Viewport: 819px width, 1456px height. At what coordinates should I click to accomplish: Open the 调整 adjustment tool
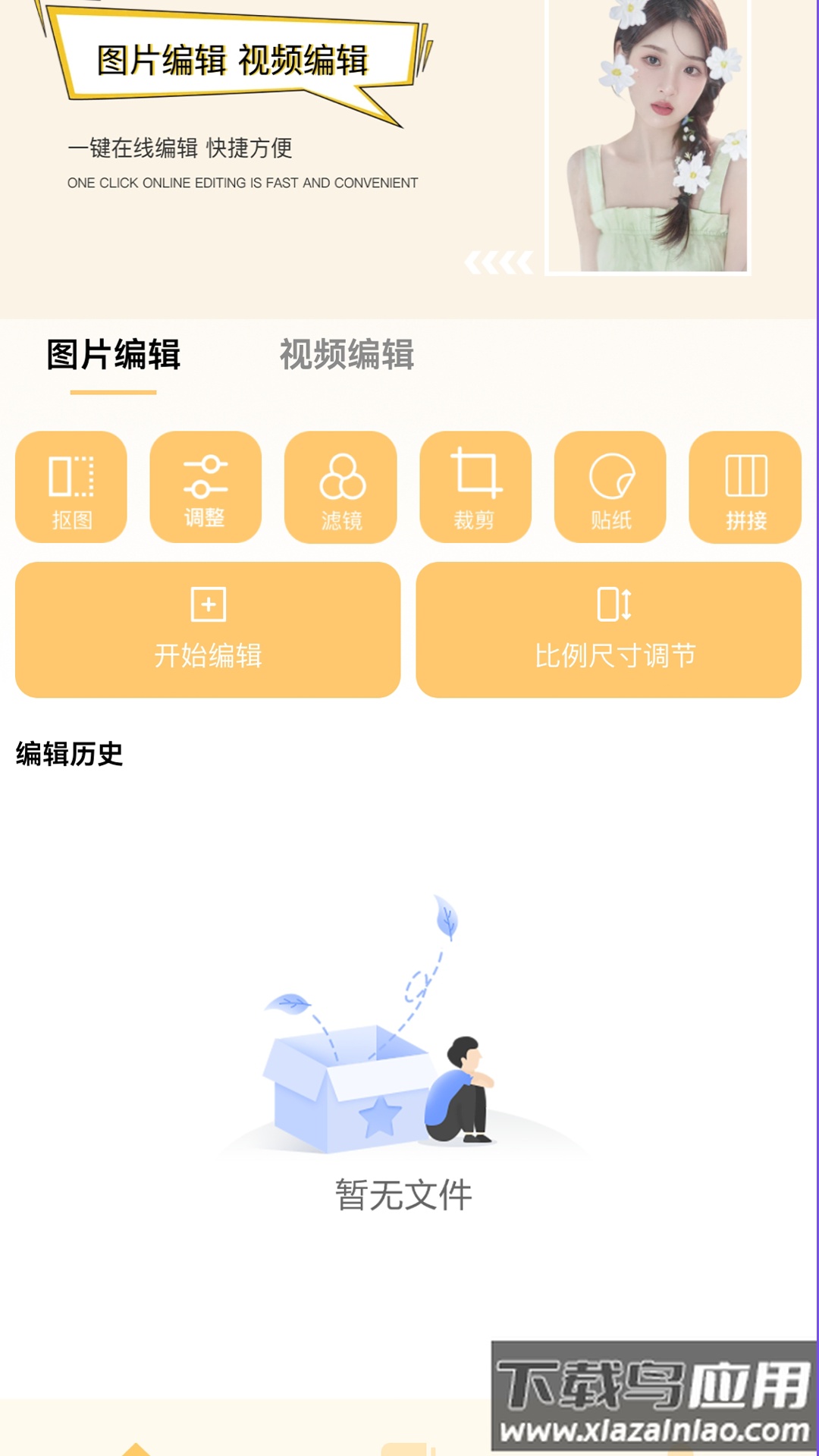coord(206,488)
